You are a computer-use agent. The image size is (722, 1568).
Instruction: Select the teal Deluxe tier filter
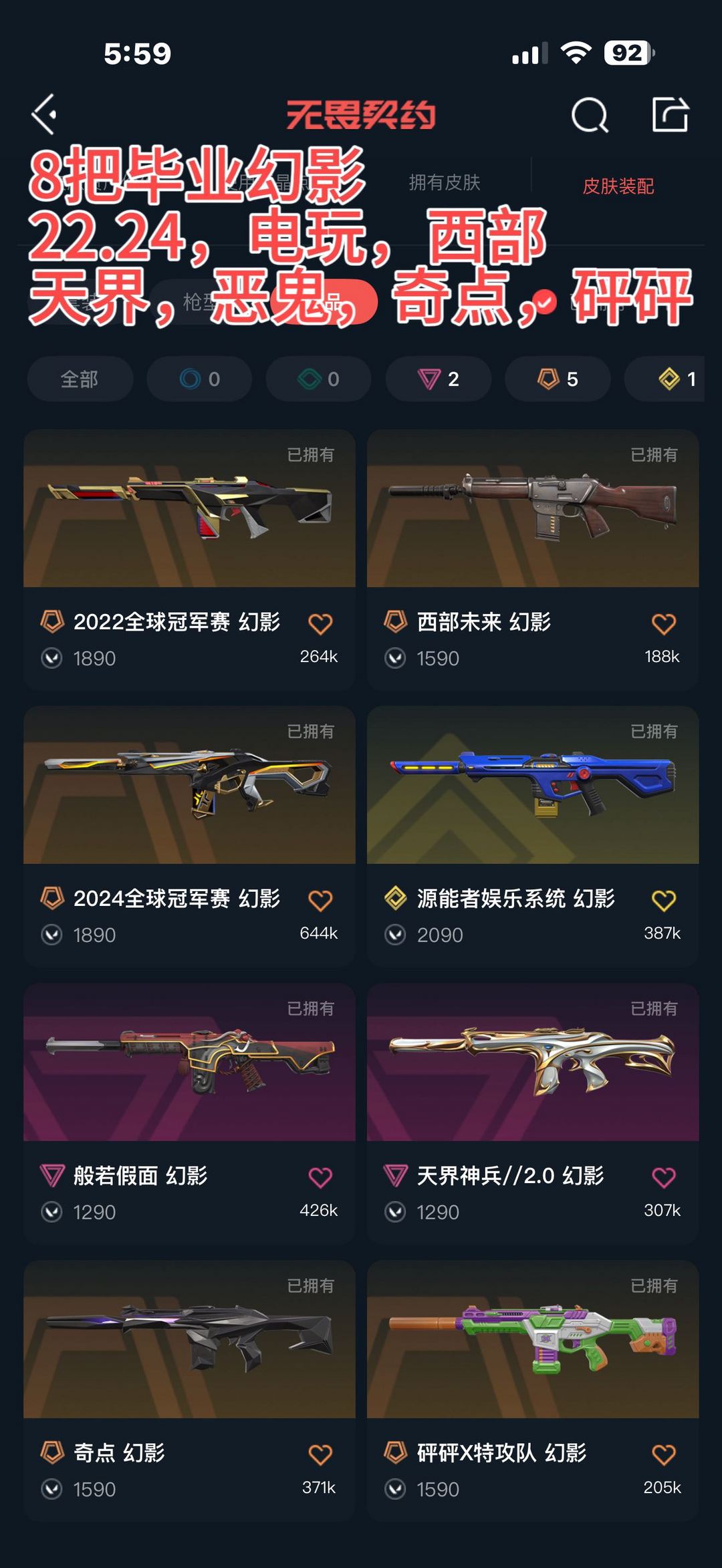pos(320,379)
